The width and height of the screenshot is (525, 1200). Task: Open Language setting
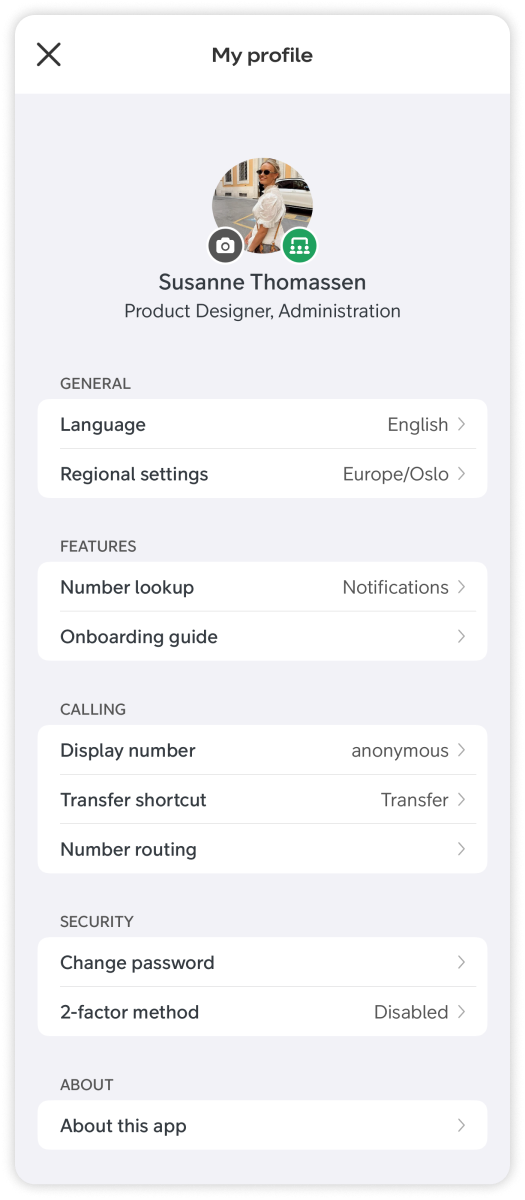tap(262, 424)
